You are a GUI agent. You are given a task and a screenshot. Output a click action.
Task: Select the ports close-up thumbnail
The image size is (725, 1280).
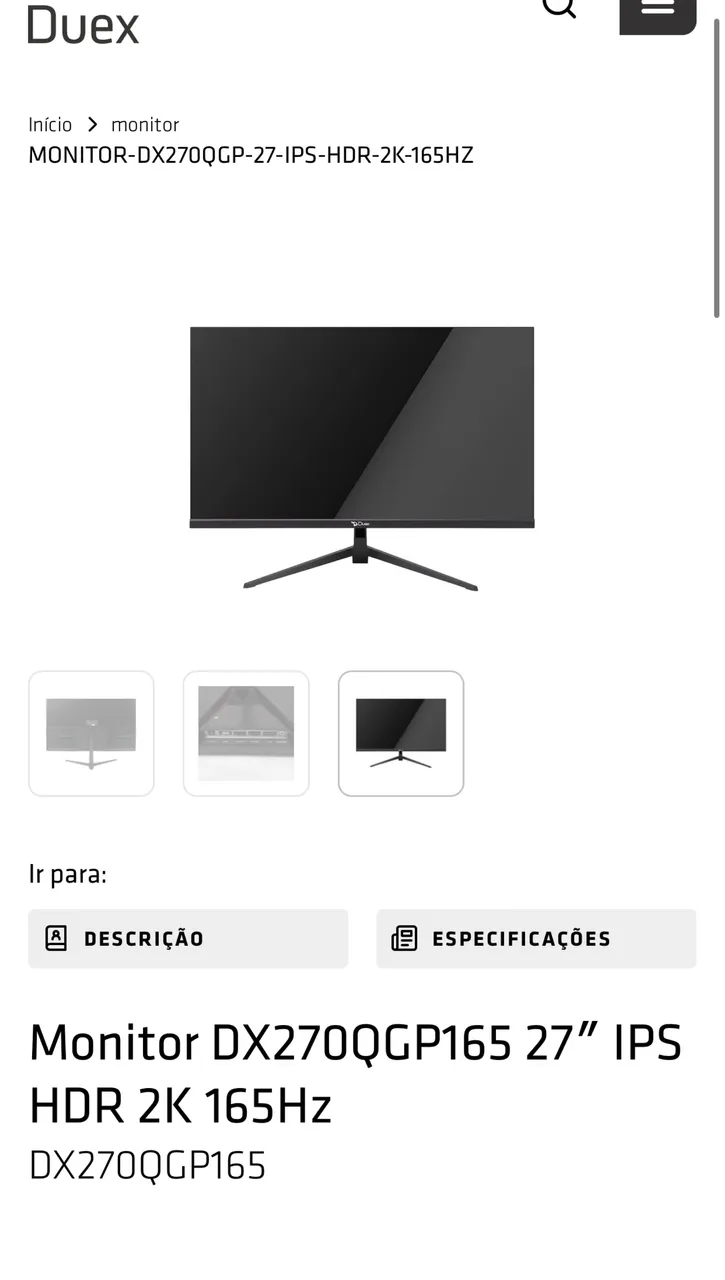246,733
